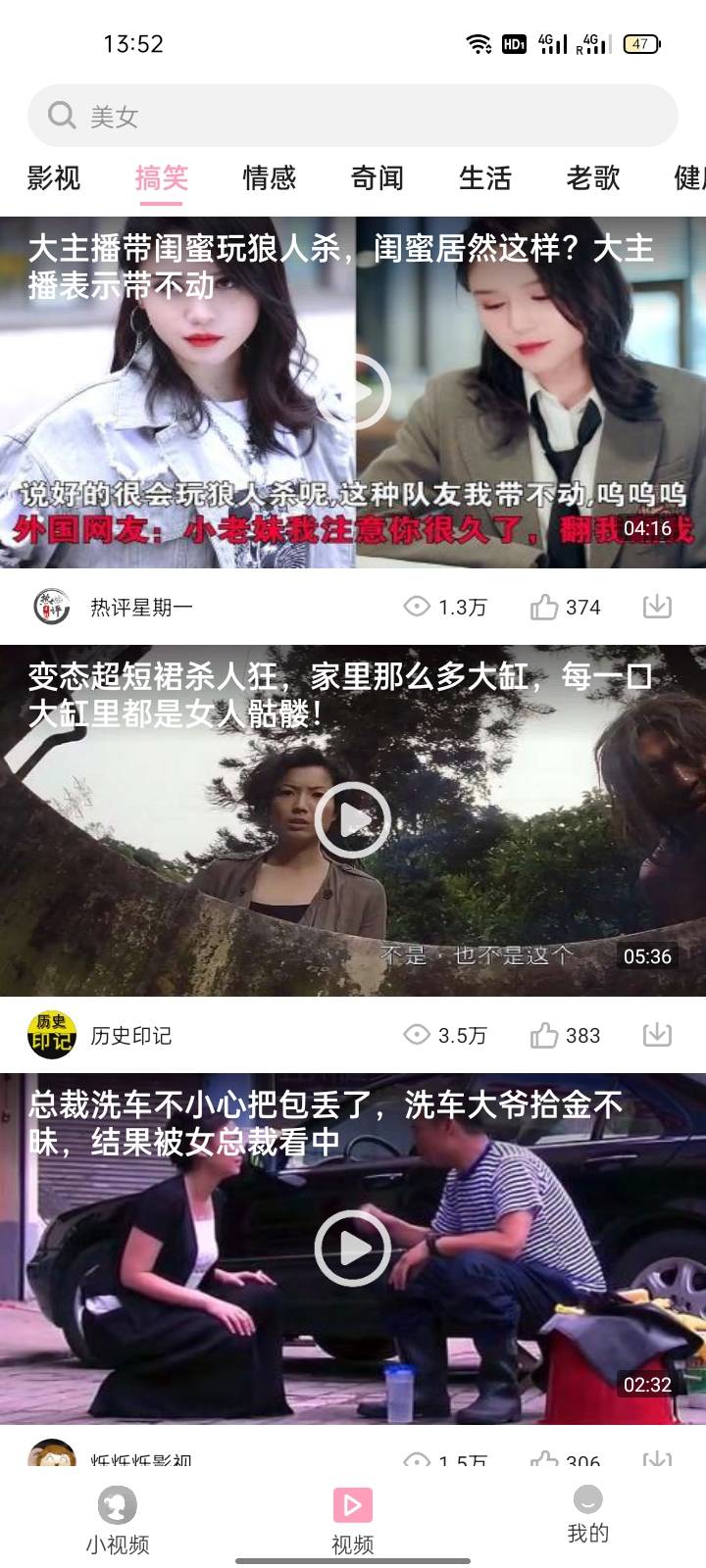
Task: Switch to the 影视 tab
Action: coord(54,178)
